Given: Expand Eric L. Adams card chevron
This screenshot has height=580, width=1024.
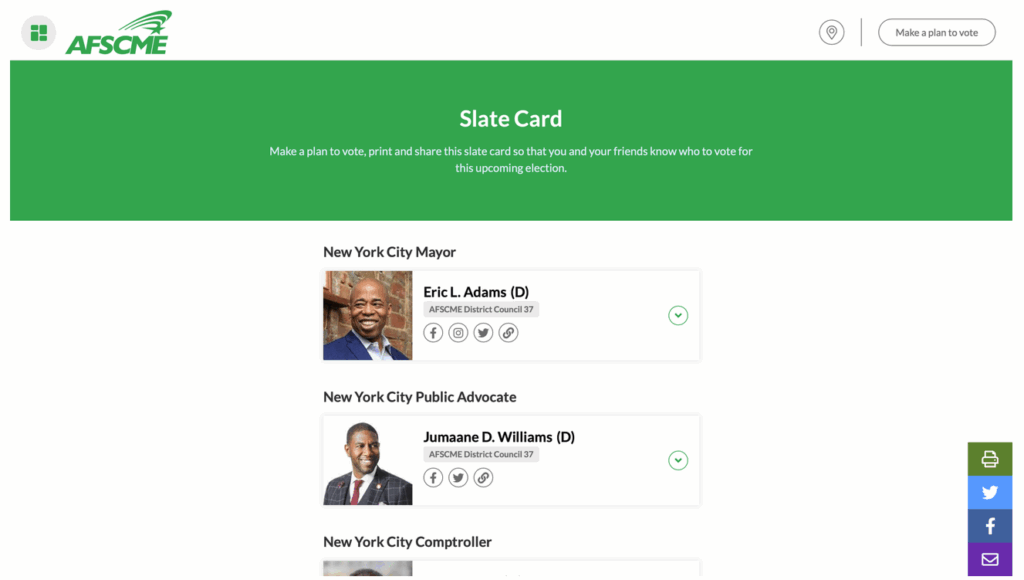Looking at the screenshot, I should pyautogui.click(x=678, y=316).
